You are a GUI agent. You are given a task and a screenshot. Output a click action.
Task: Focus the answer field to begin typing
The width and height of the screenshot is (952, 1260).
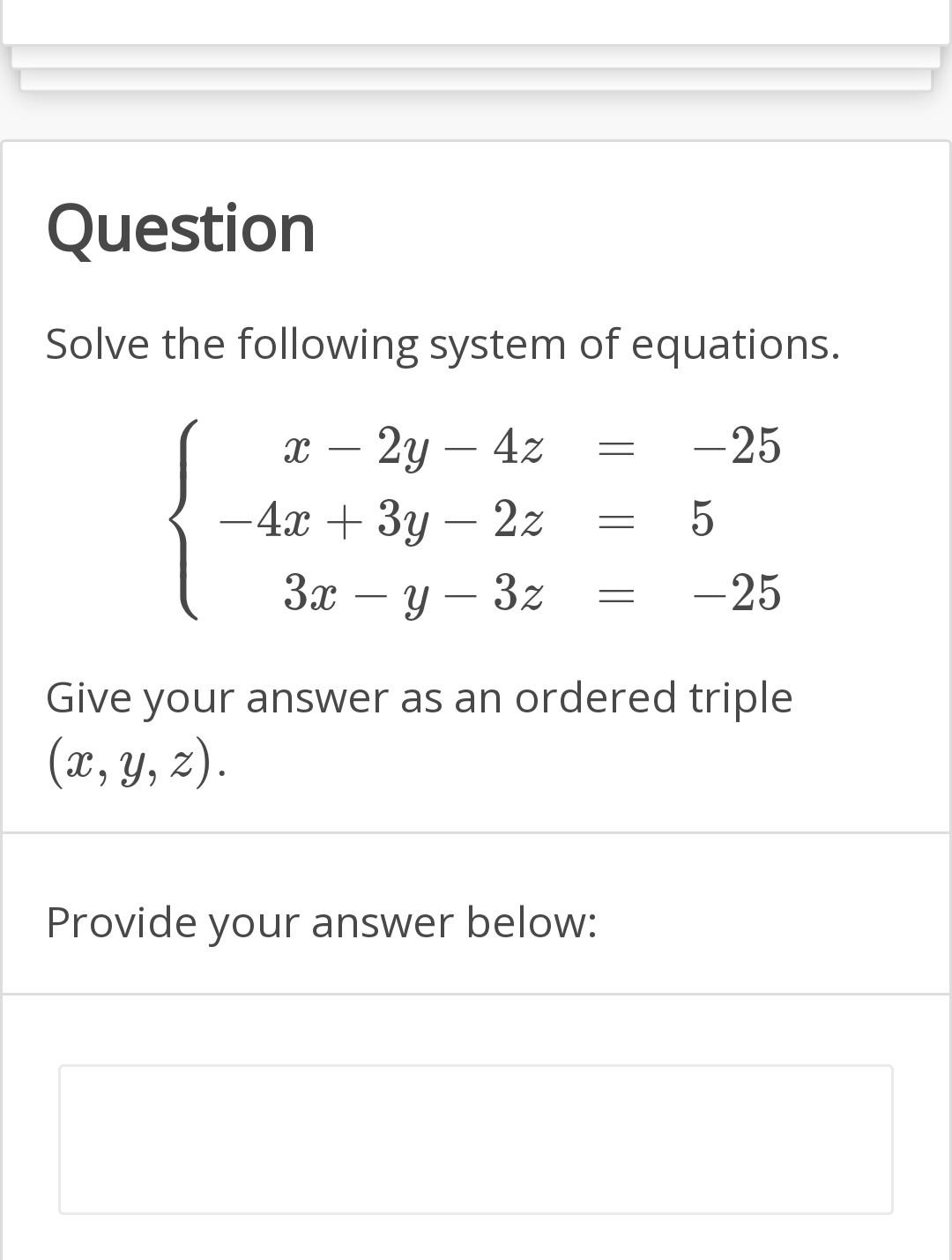(x=476, y=1137)
